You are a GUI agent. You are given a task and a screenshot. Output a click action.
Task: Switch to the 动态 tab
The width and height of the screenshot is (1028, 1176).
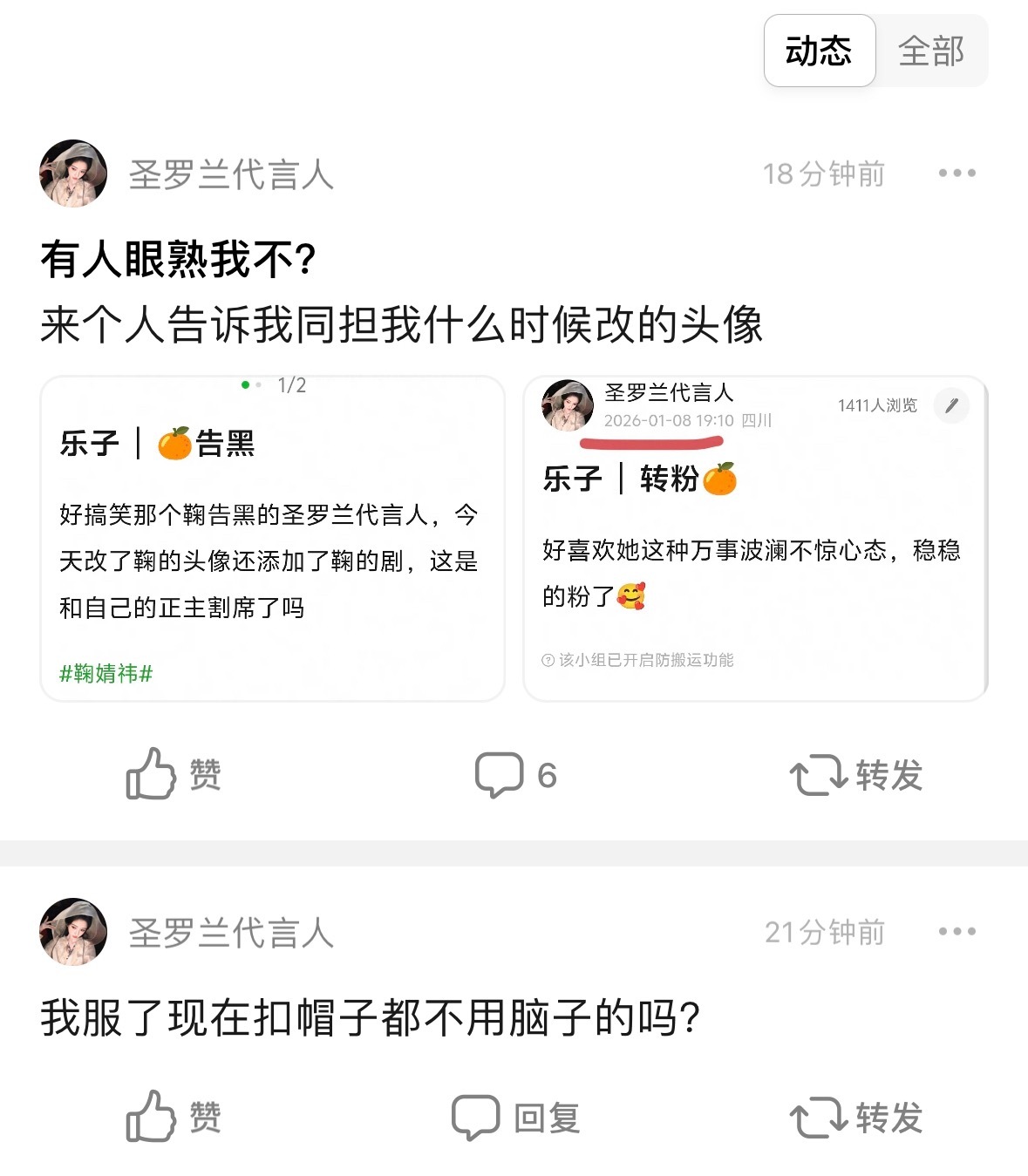(x=820, y=51)
